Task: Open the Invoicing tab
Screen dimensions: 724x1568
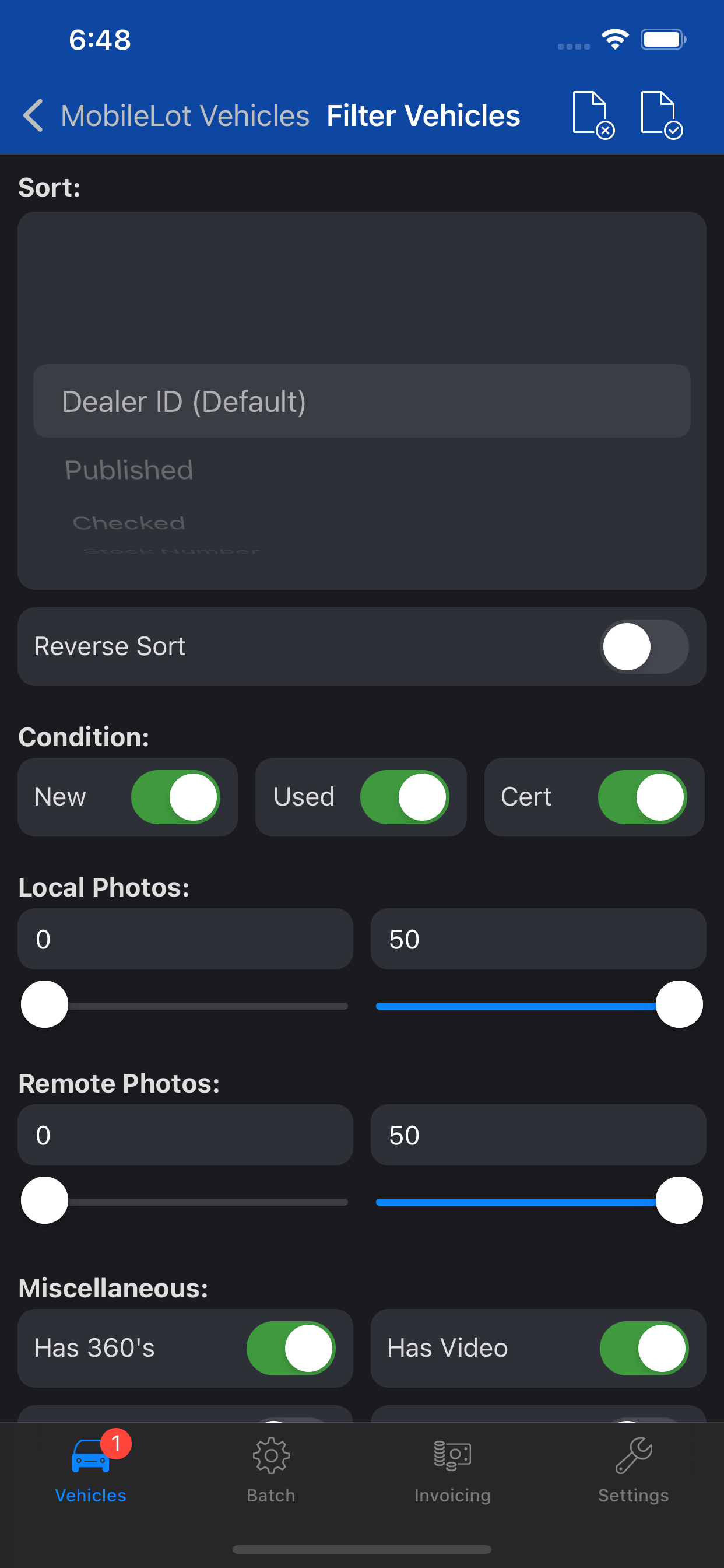Action: (x=452, y=1469)
